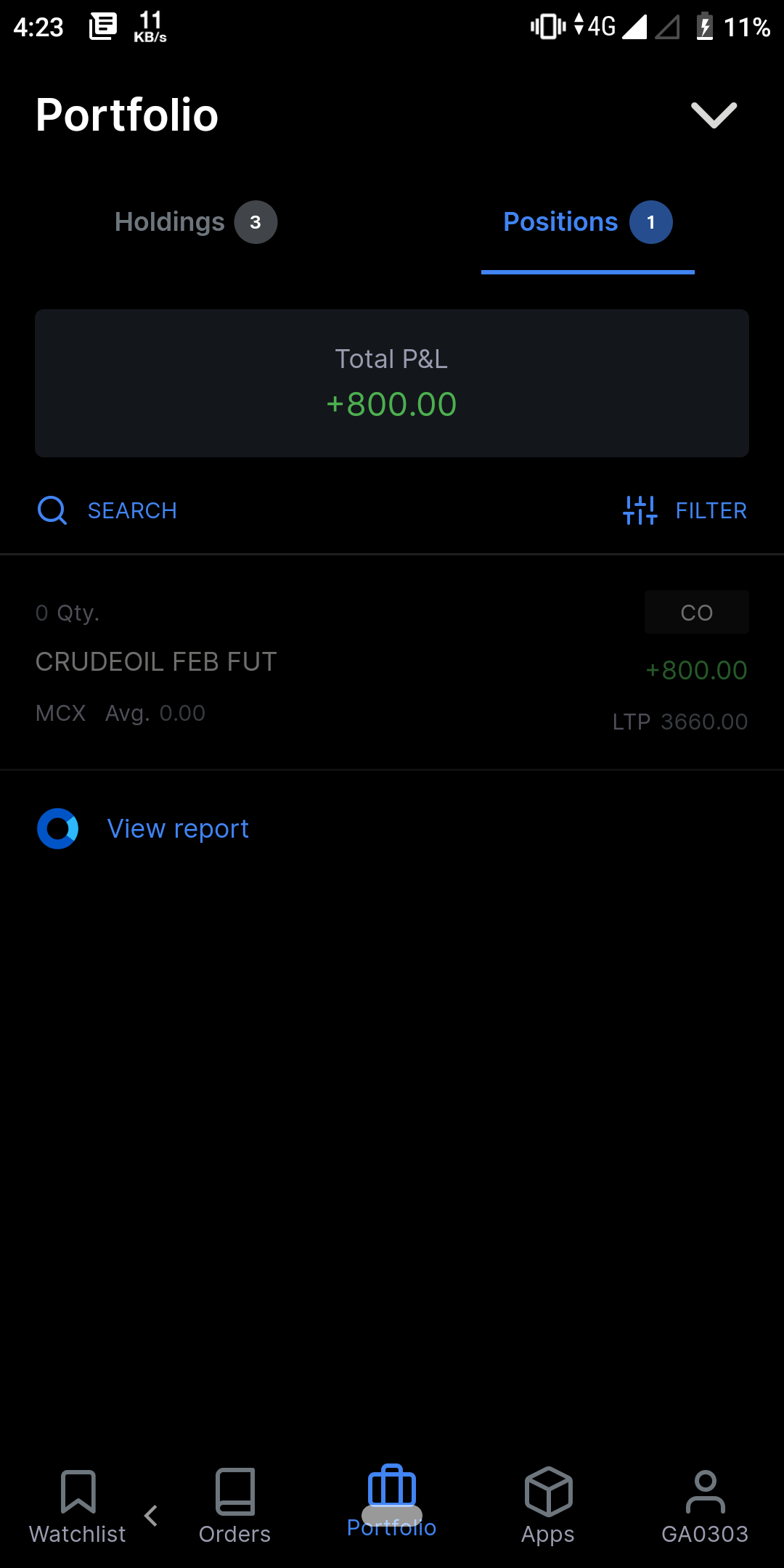Image resolution: width=784 pixels, height=1568 pixels.
Task: Select the Positions tab
Action: point(588,222)
